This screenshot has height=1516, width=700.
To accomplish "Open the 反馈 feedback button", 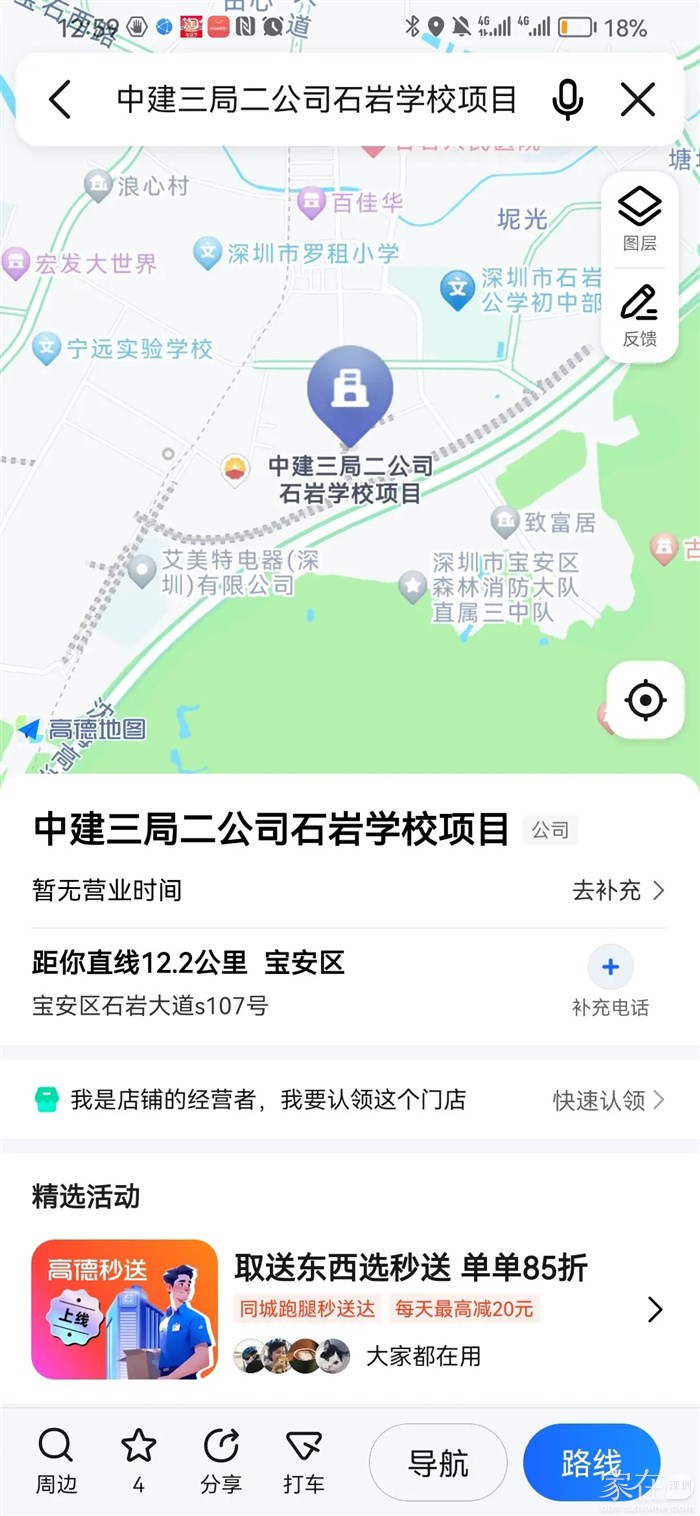I will [x=639, y=314].
